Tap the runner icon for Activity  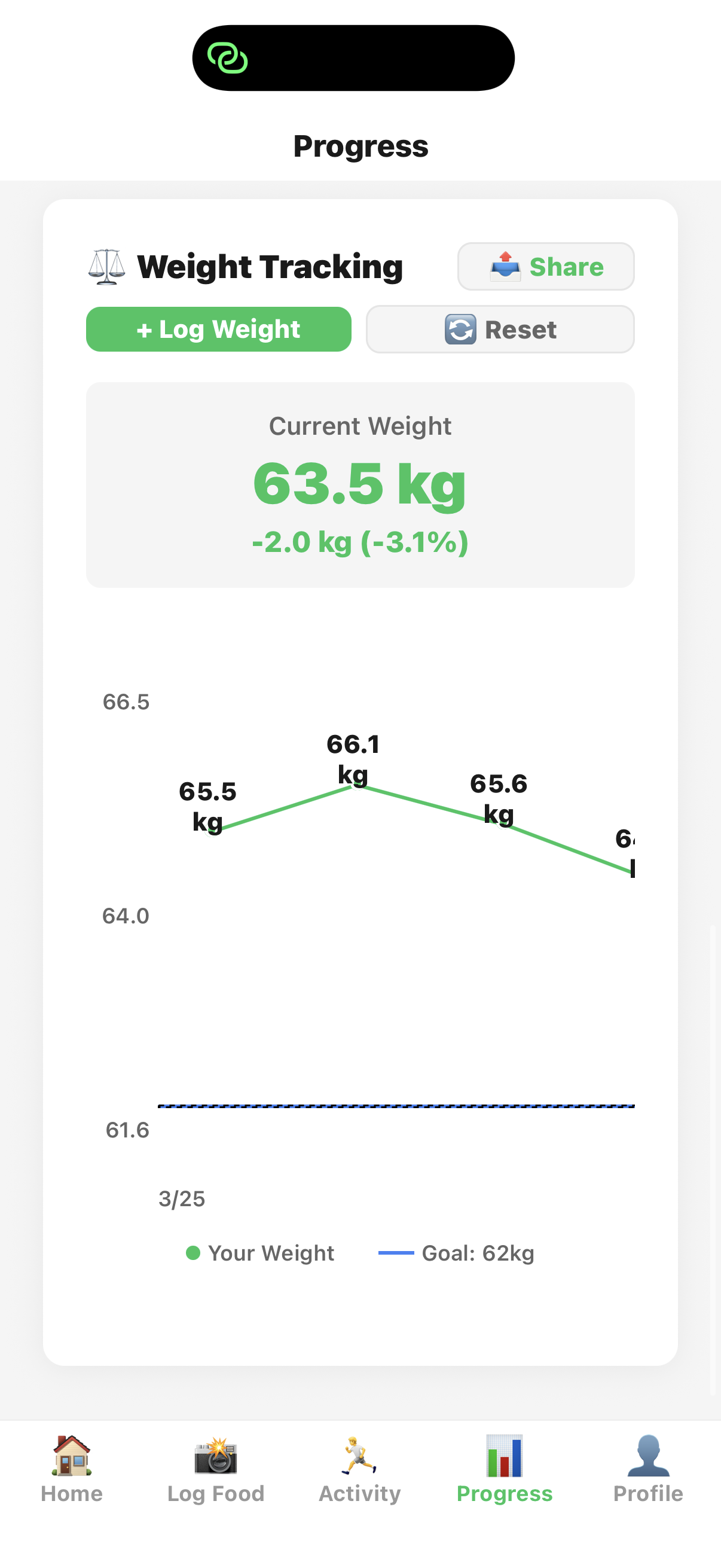(359, 1454)
